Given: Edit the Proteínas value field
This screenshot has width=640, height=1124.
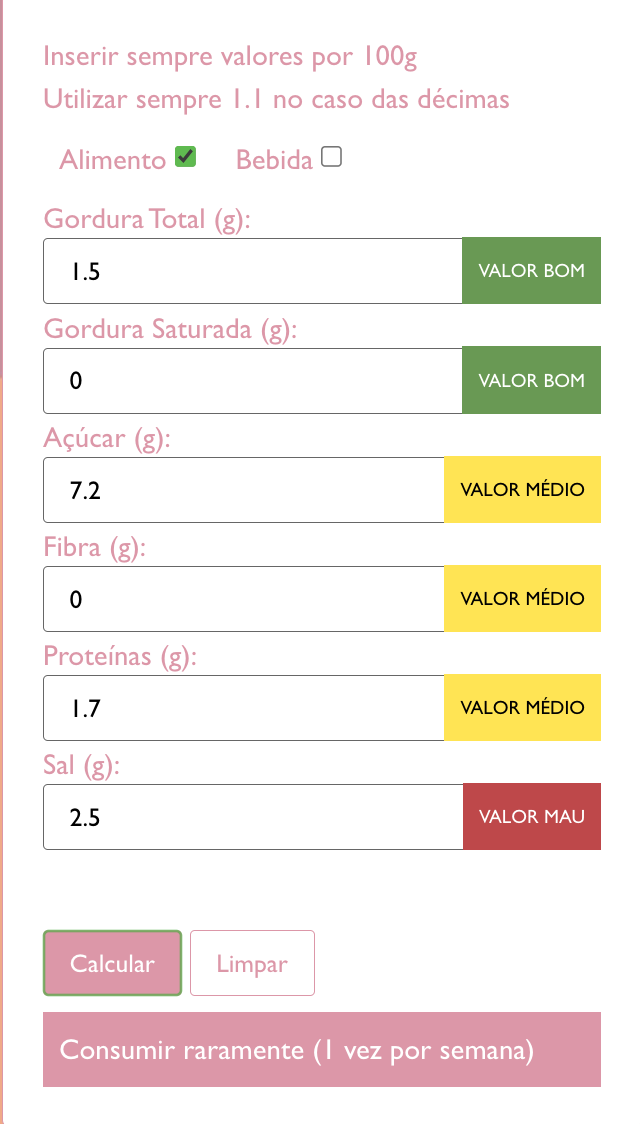Looking at the screenshot, I should (244, 708).
